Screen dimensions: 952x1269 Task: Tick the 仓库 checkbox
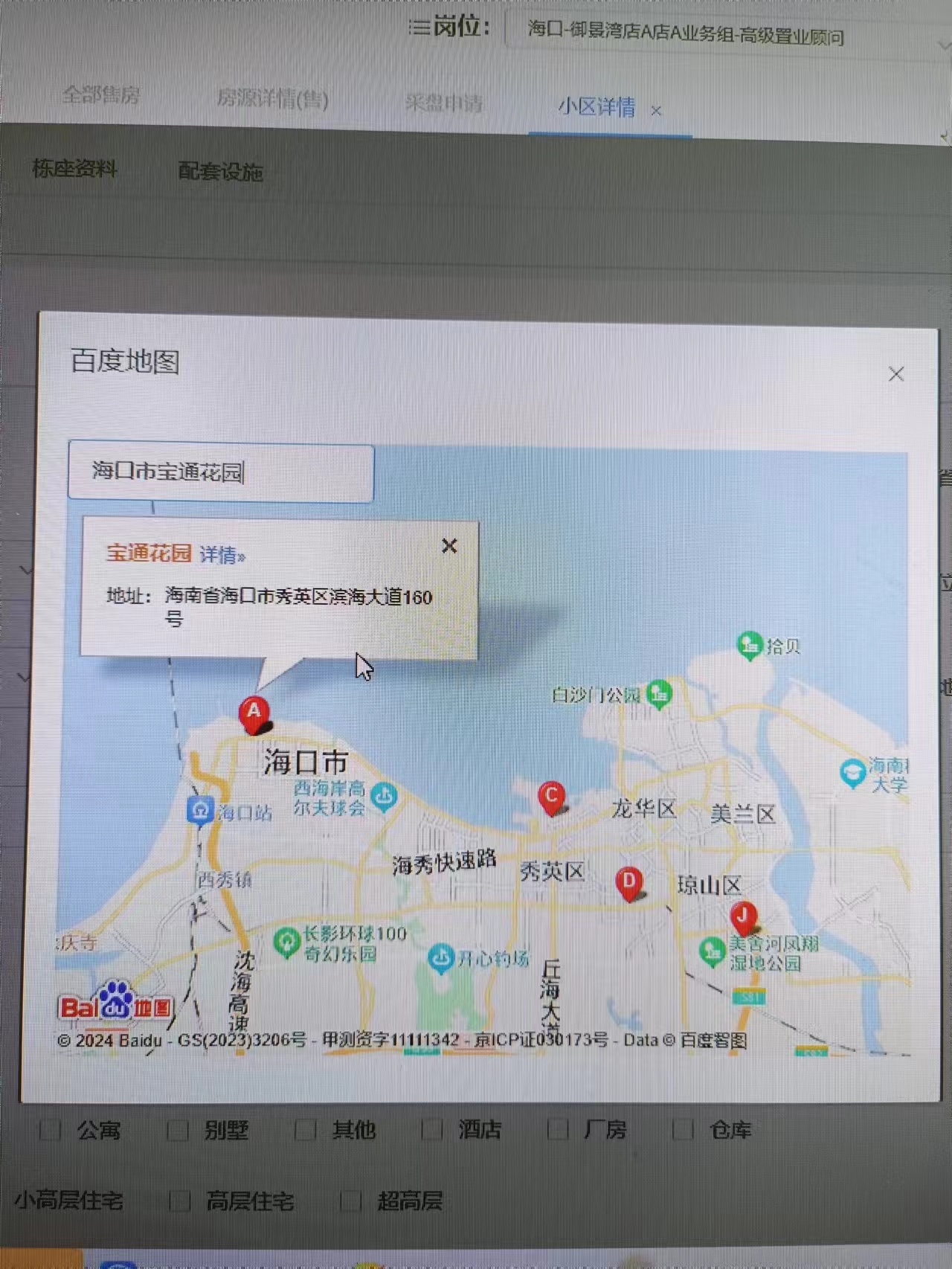683,1130
